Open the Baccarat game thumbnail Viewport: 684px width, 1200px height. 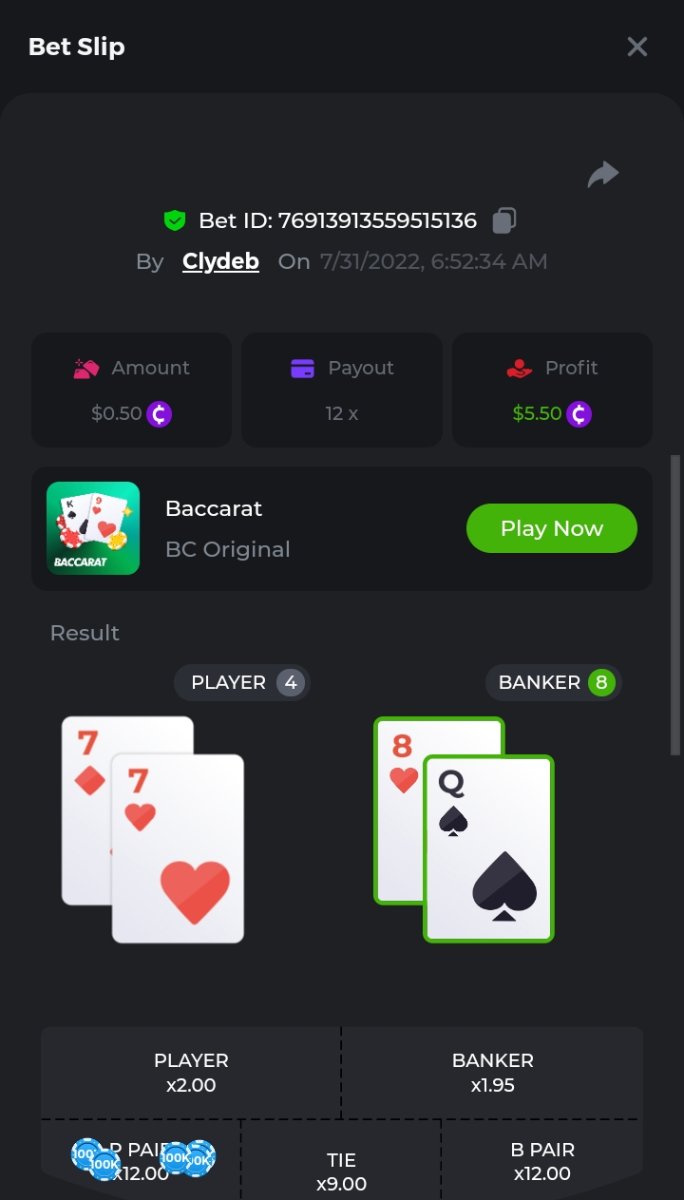[x=93, y=528]
